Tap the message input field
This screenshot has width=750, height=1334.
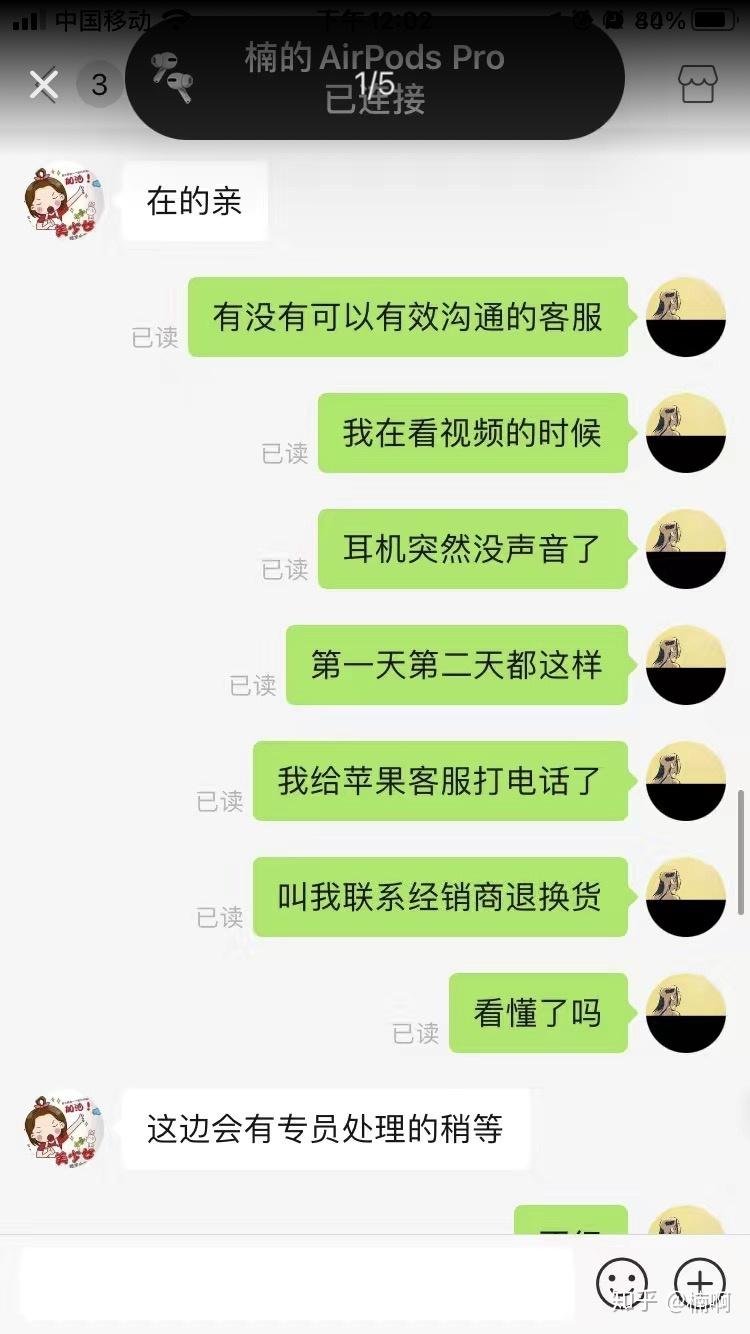(297, 1281)
